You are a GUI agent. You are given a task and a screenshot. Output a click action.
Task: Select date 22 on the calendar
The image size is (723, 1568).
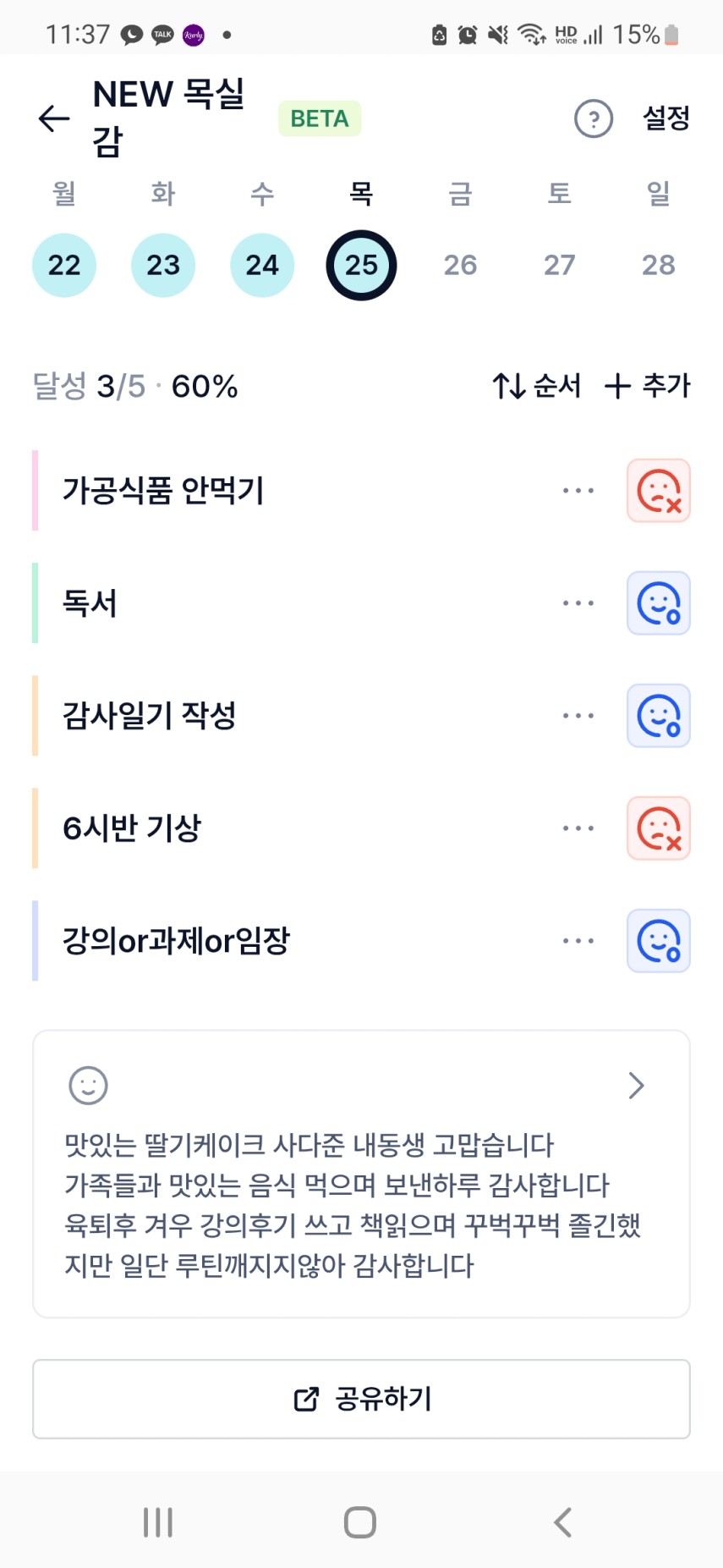(x=64, y=265)
